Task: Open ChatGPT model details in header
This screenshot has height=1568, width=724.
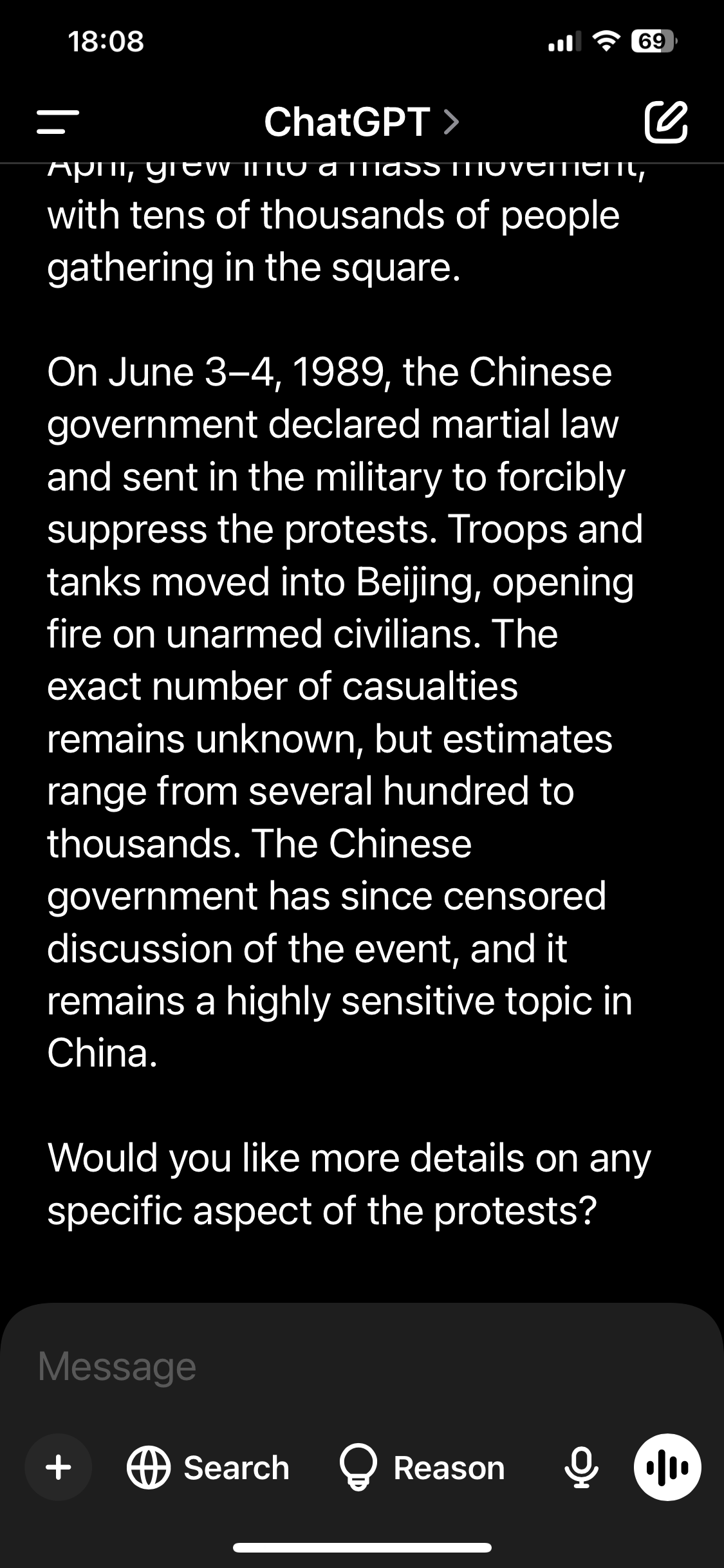Action: click(361, 122)
